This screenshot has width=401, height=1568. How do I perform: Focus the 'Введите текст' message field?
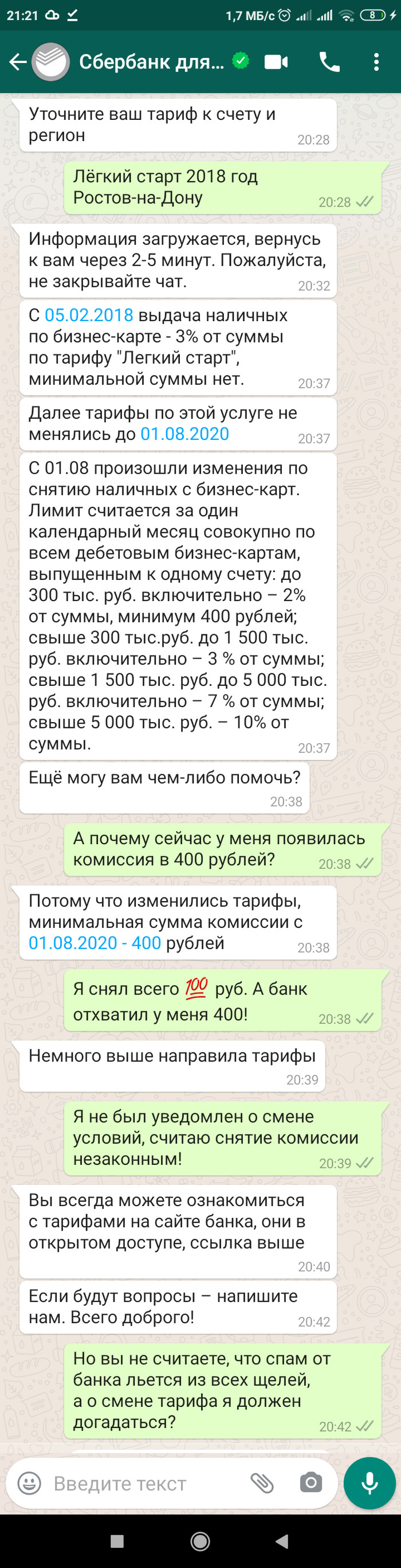coord(146,1483)
